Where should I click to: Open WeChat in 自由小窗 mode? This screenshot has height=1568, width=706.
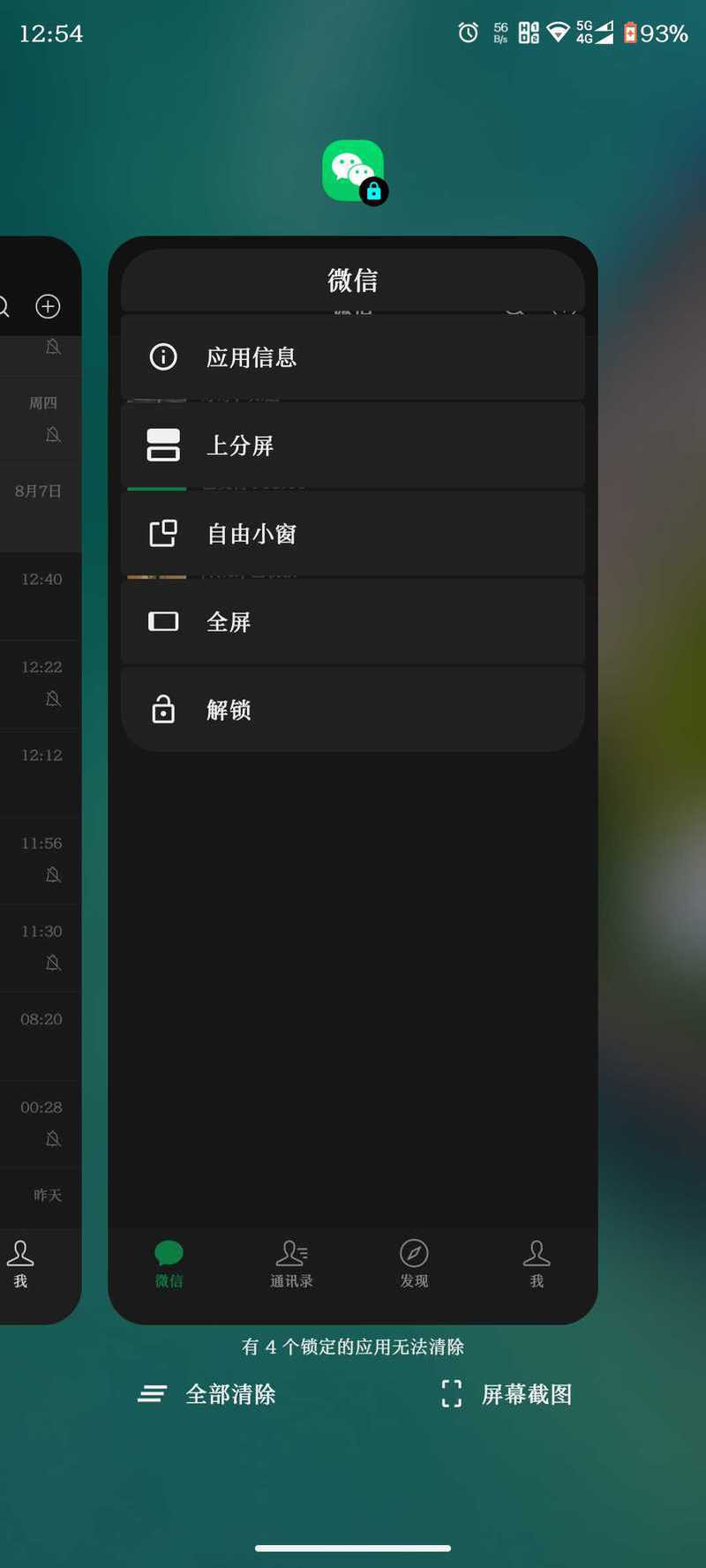point(353,534)
